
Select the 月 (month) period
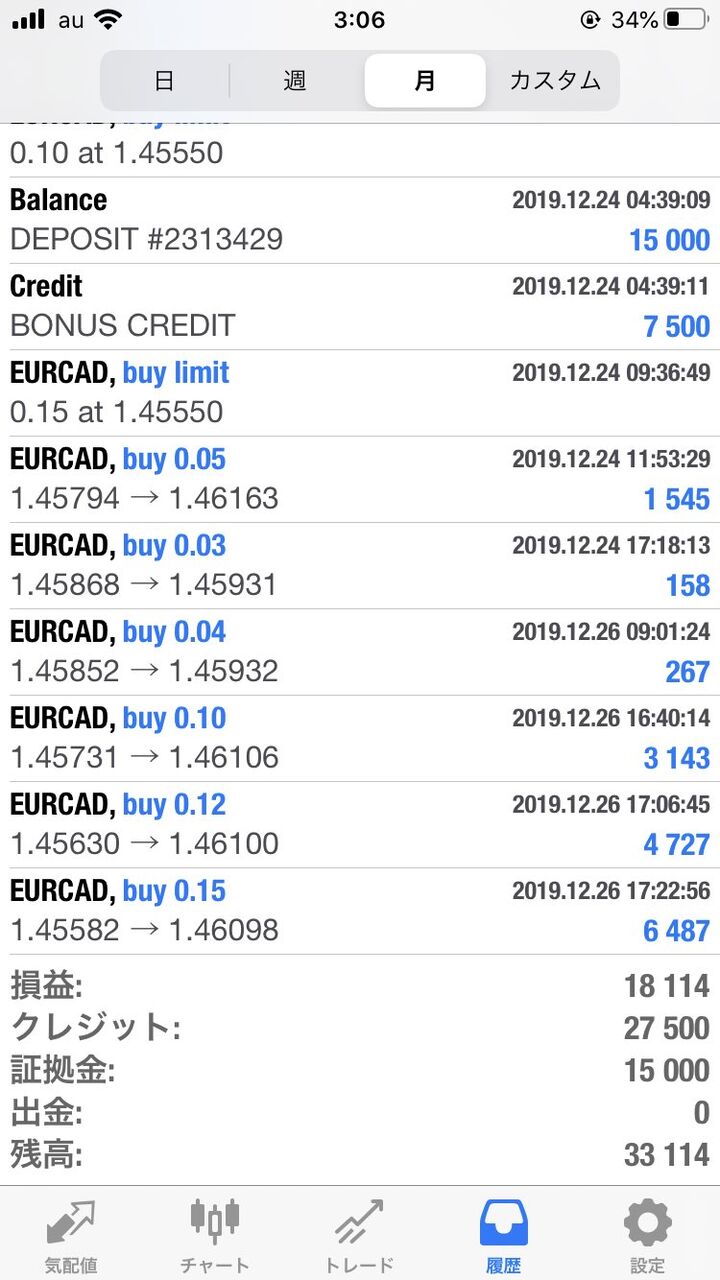(x=425, y=81)
